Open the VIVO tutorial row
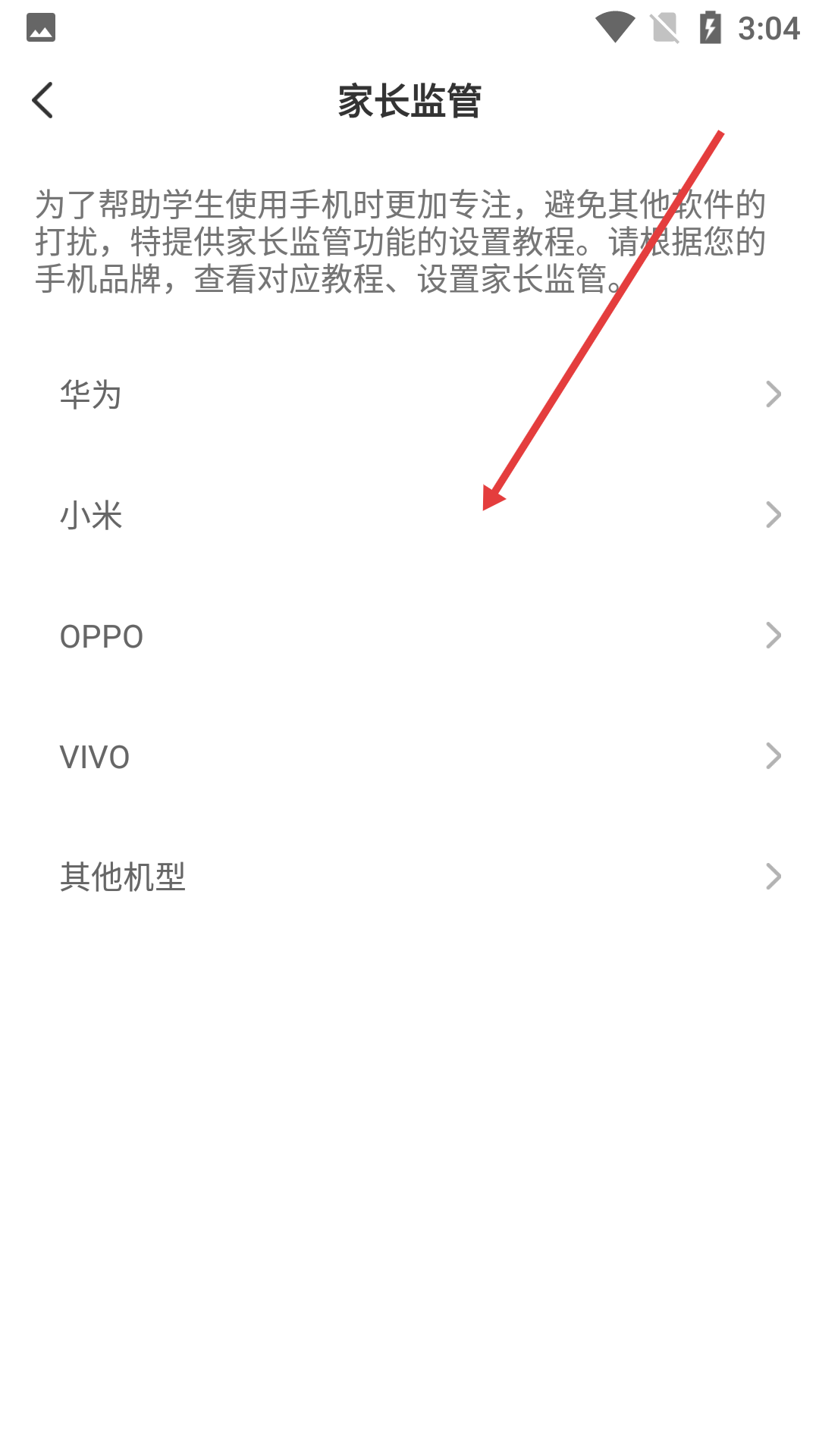Screen dimensions: 819x1456 click(409, 757)
